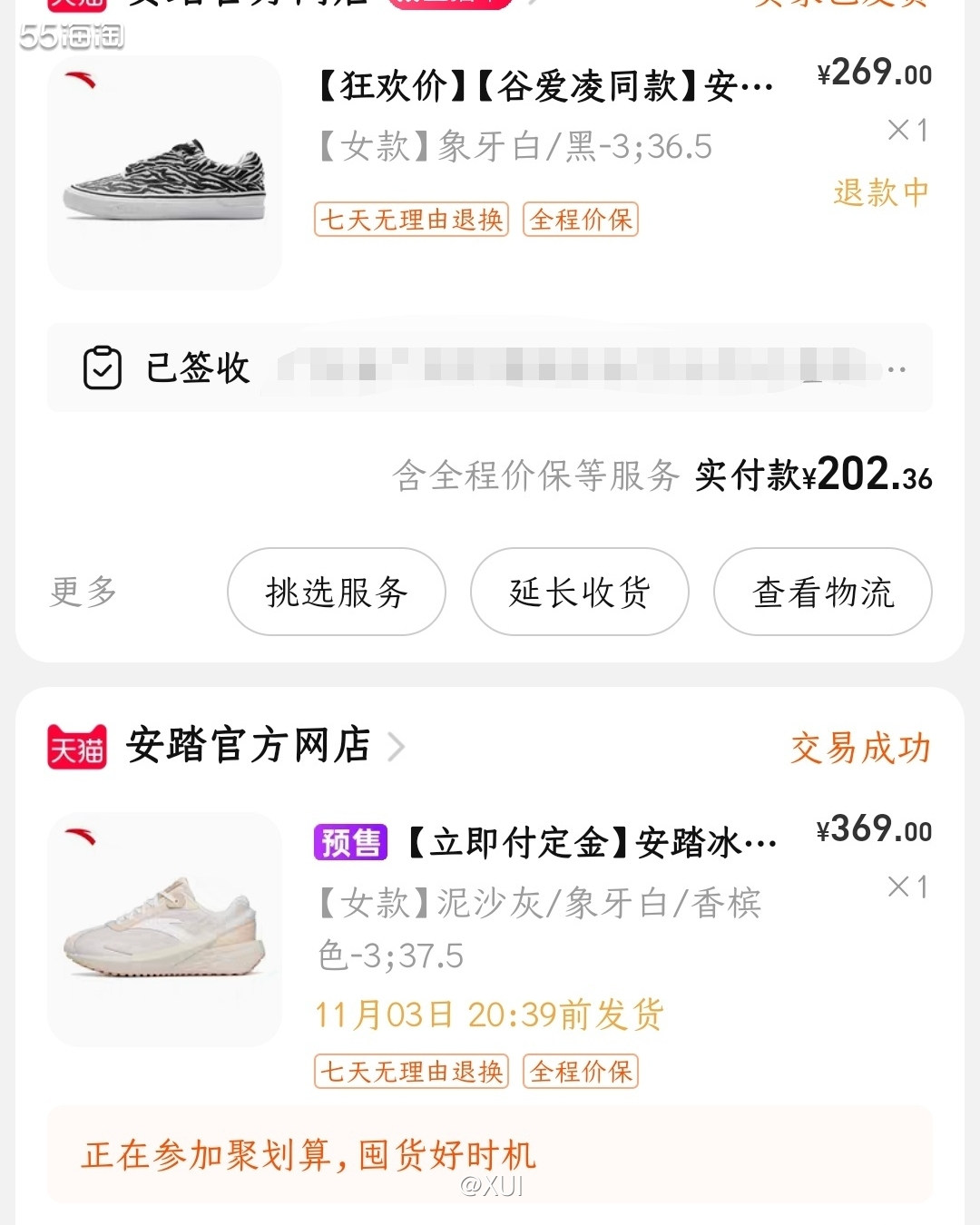
Task: Open the beige 安踏冰 sneaker product image
Action: coord(165,929)
